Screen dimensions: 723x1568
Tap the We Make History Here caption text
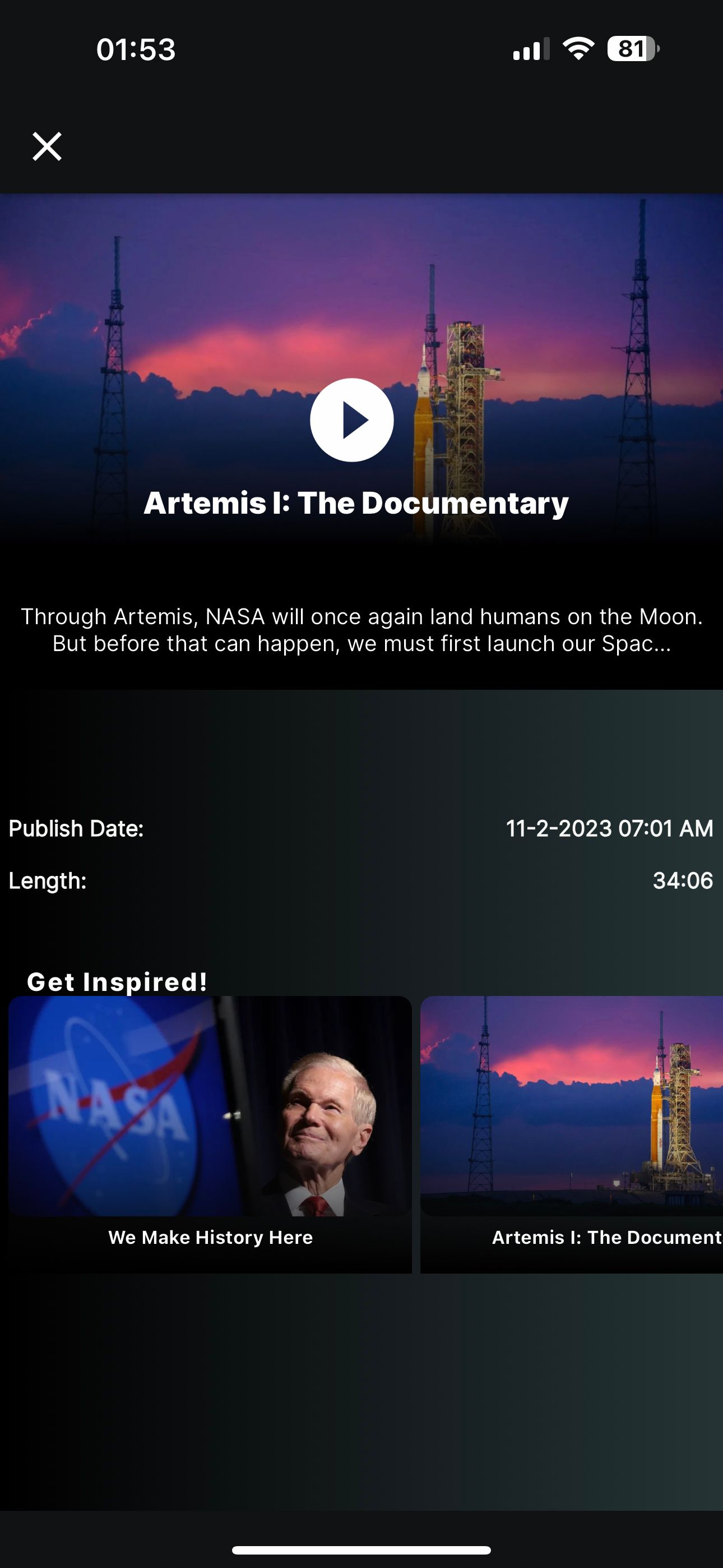pos(210,1237)
